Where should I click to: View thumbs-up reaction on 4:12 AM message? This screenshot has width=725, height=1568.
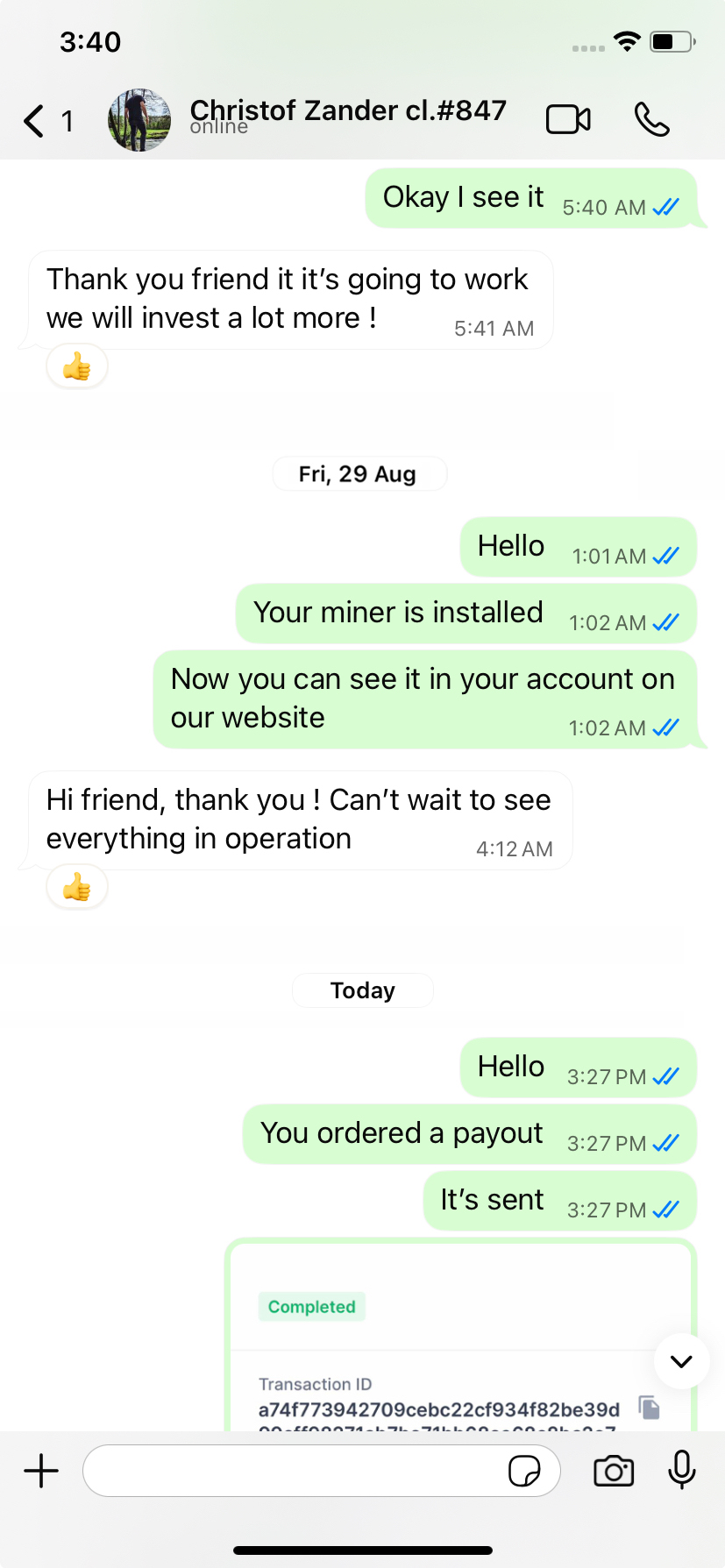click(77, 888)
